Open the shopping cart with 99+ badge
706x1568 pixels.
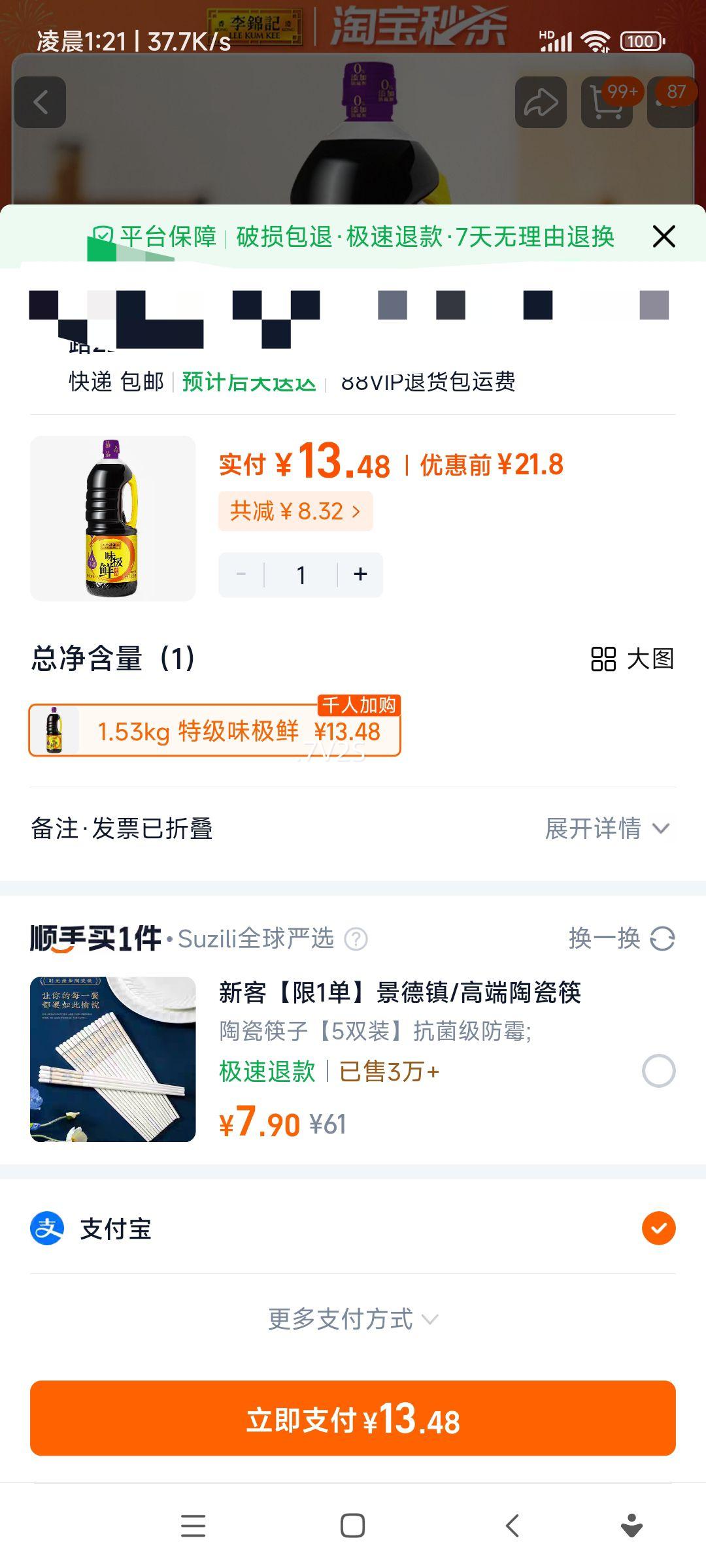point(607,103)
